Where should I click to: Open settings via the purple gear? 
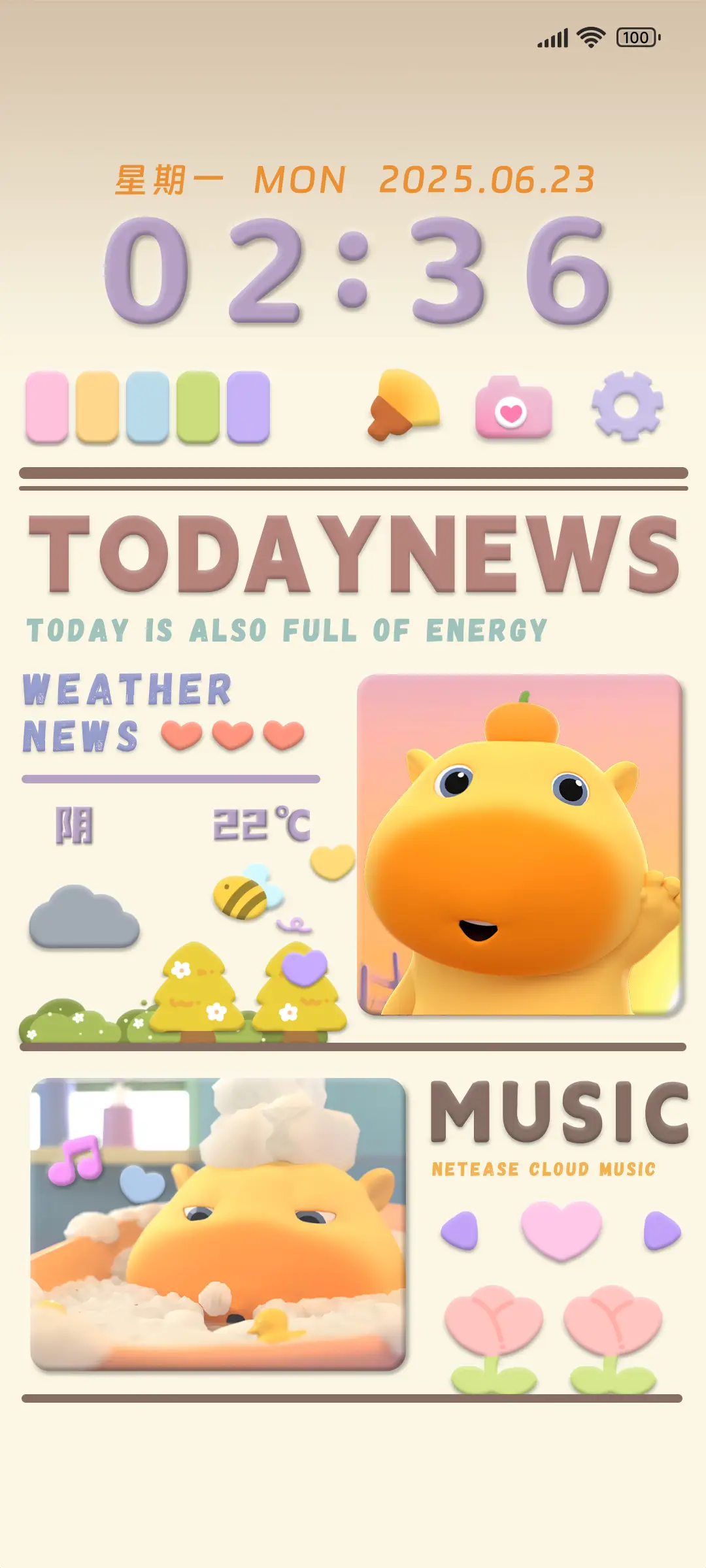click(627, 406)
